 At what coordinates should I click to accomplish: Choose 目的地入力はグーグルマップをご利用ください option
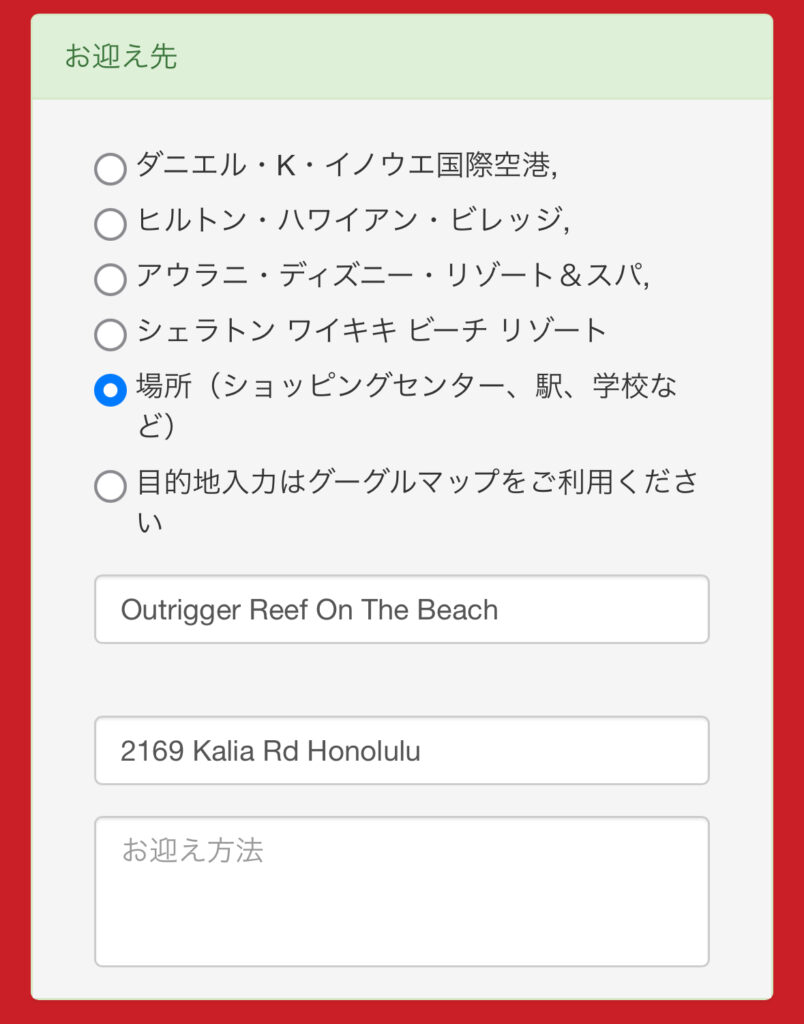point(110,487)
